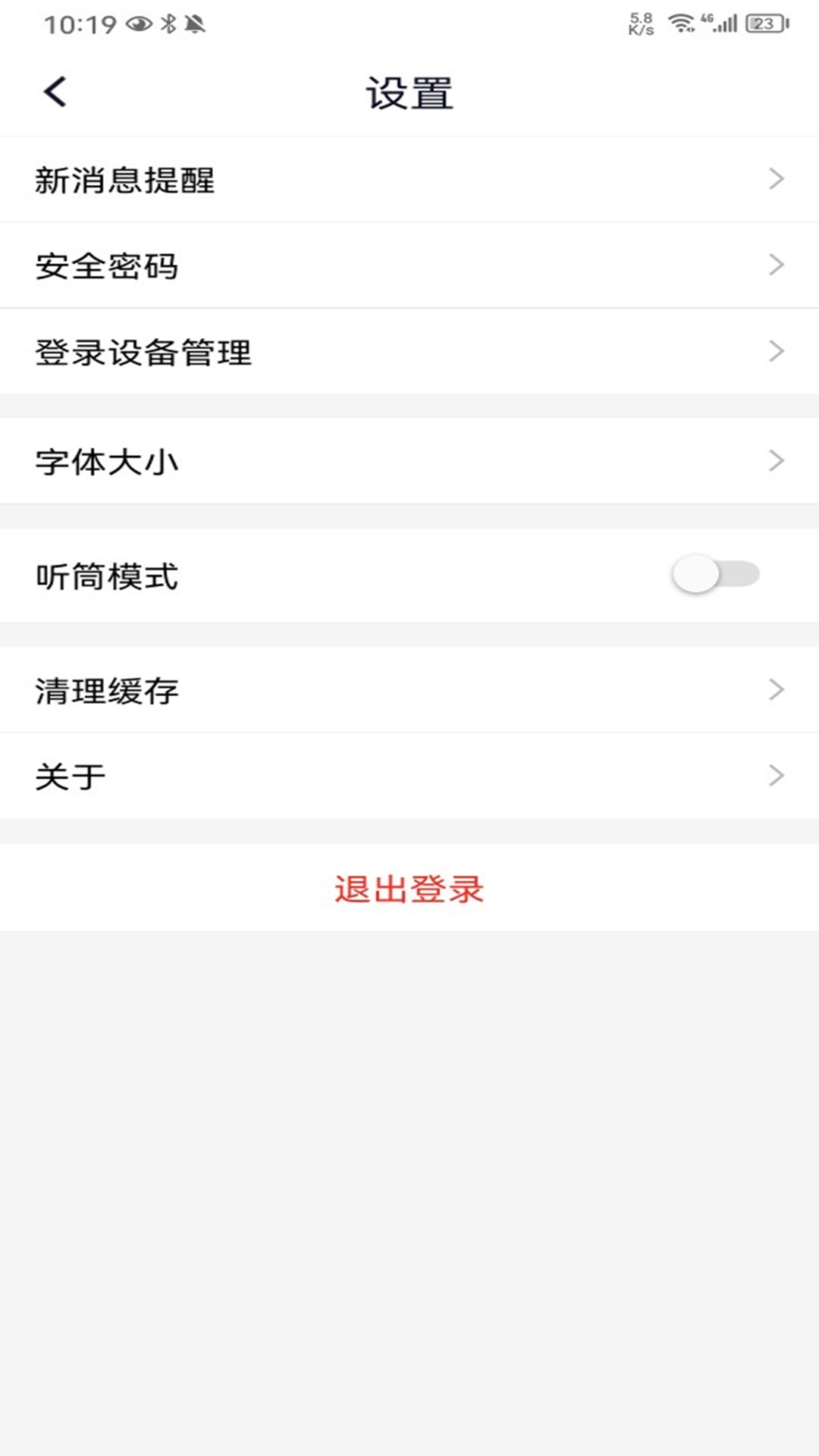Open 新消息提醒 settings
Image resolution: width=819 pixels, height=1456 pixels.
click(409, 180)
